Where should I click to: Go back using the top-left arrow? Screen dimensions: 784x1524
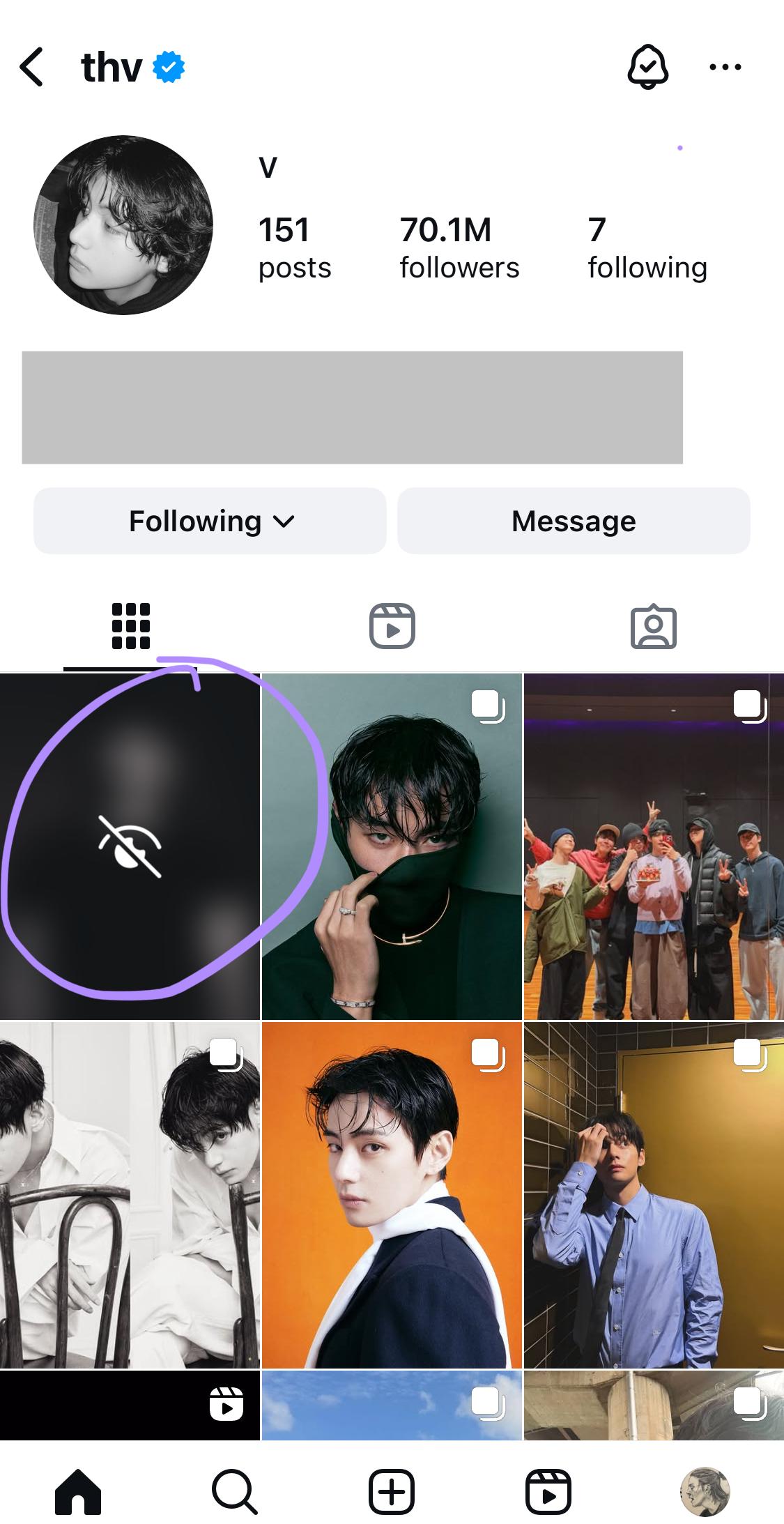(x=32, y=67)
